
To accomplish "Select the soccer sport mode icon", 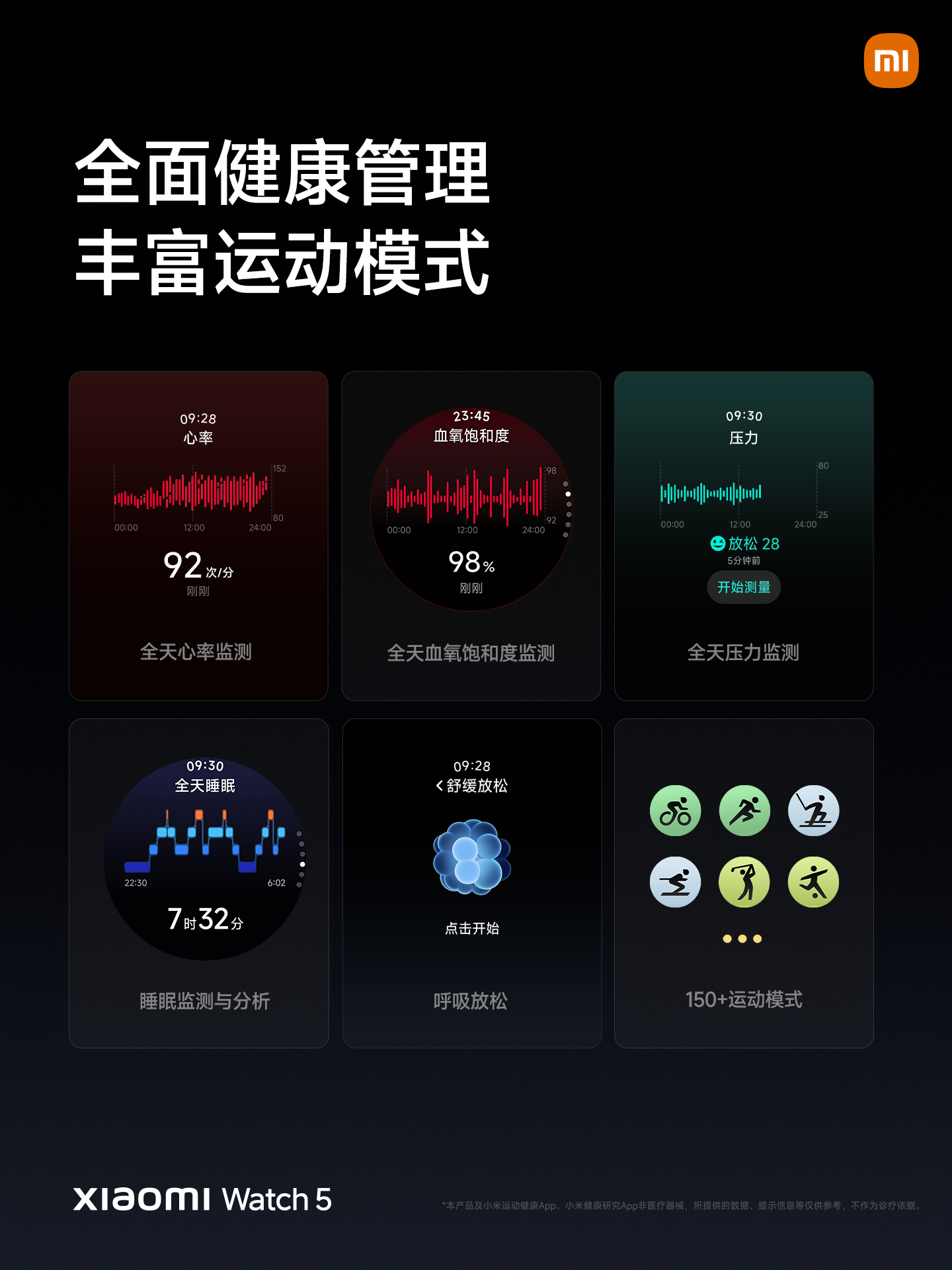I will [814, 880].
